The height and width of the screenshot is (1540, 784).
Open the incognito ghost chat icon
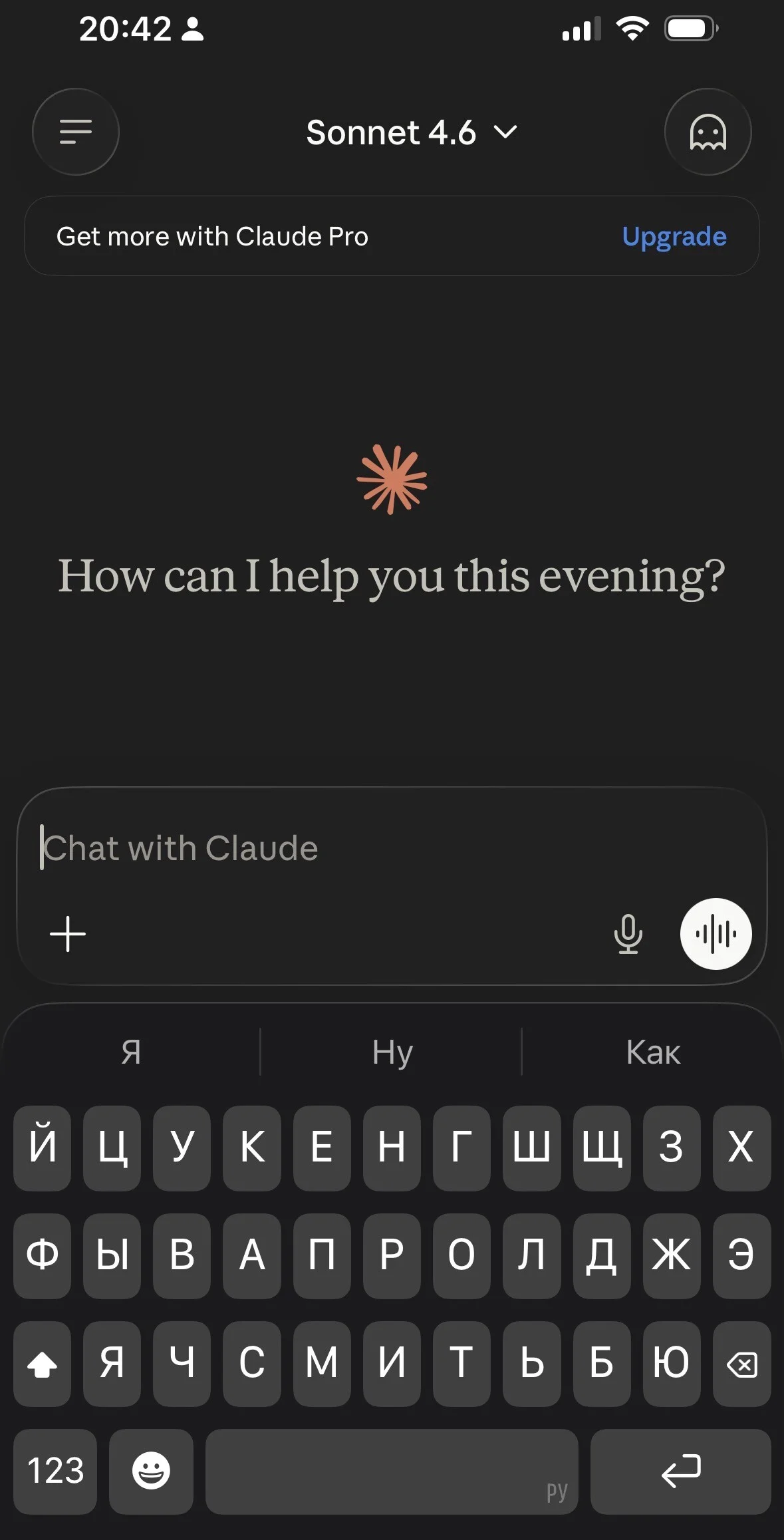(708, 132)
